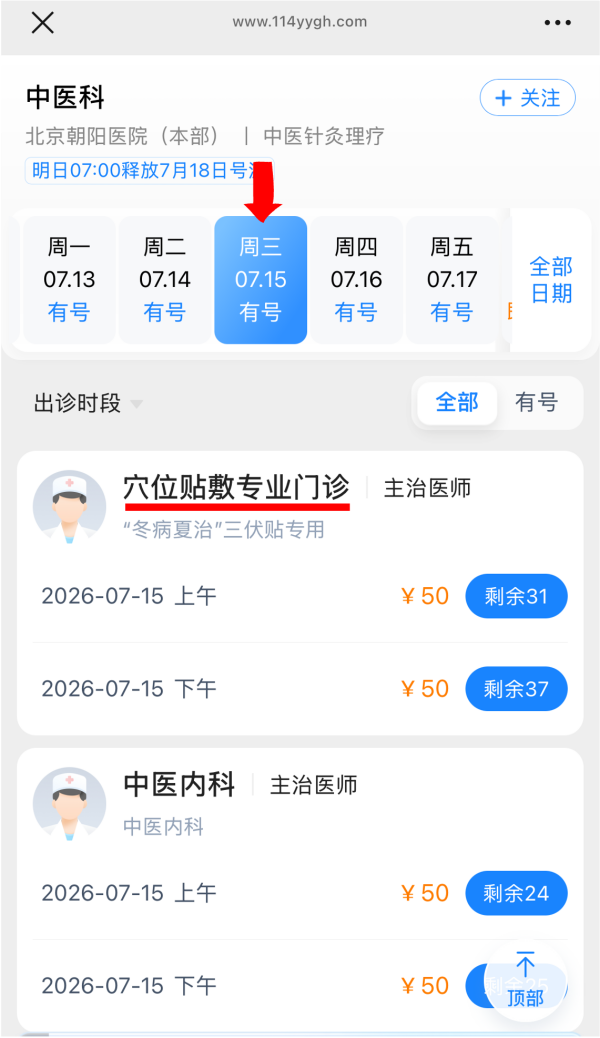Book 穴位贴敷 afternoon slot 剩余37
This screenshot has width=600, height=1038.
coord(516,688)
